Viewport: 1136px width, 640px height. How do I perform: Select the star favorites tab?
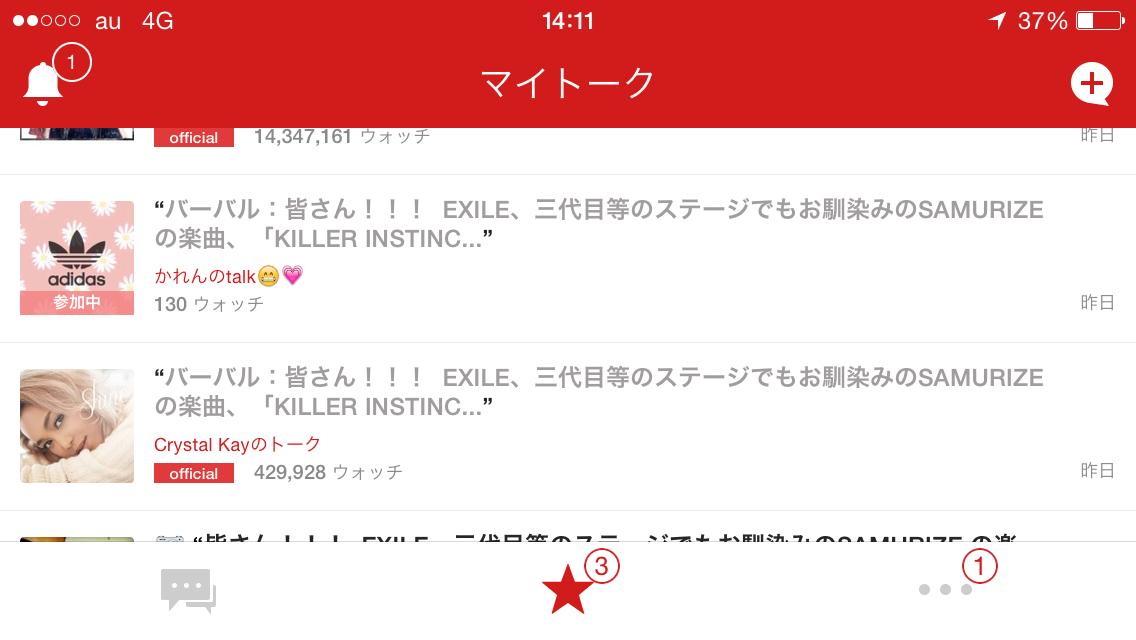[x=568, y=590]
